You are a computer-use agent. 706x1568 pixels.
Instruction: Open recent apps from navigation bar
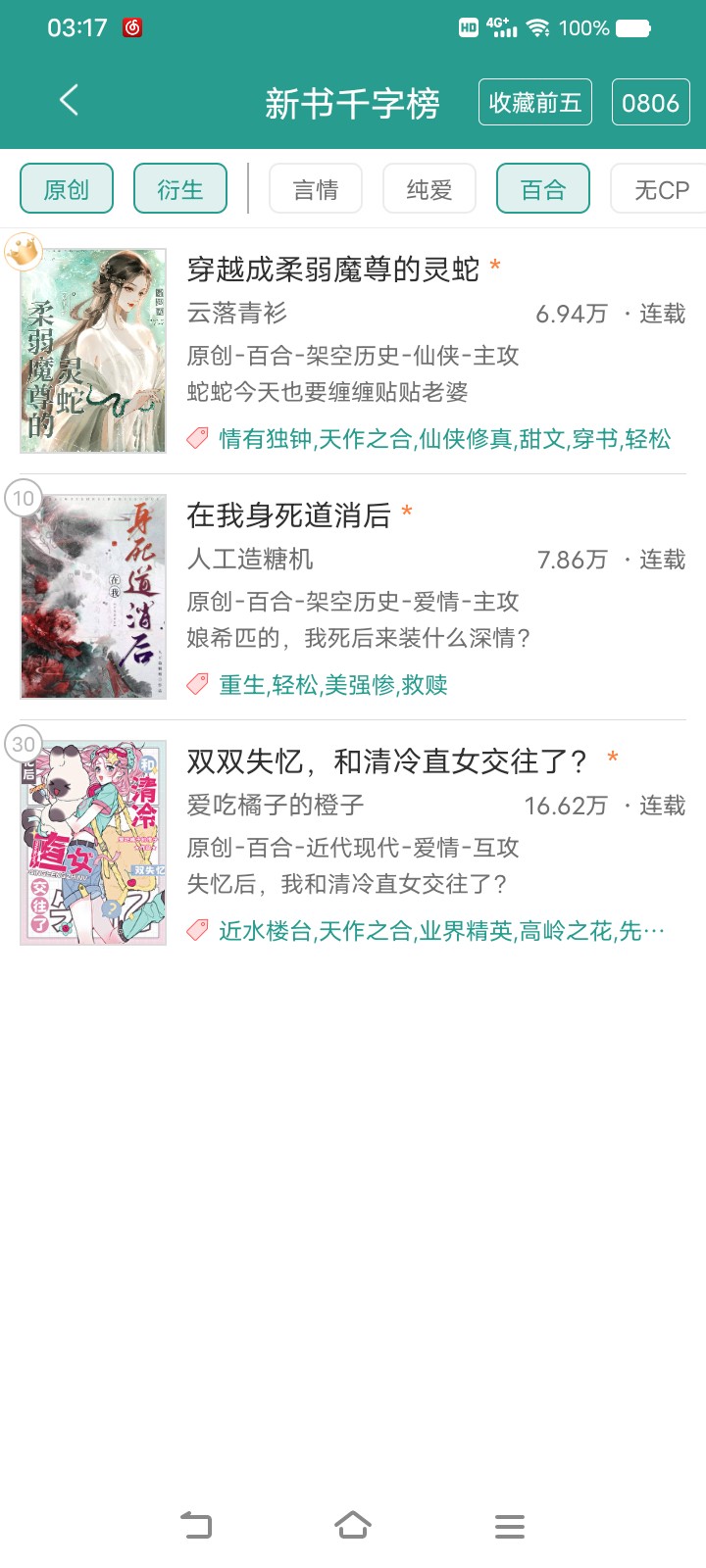click(510, 1525)
